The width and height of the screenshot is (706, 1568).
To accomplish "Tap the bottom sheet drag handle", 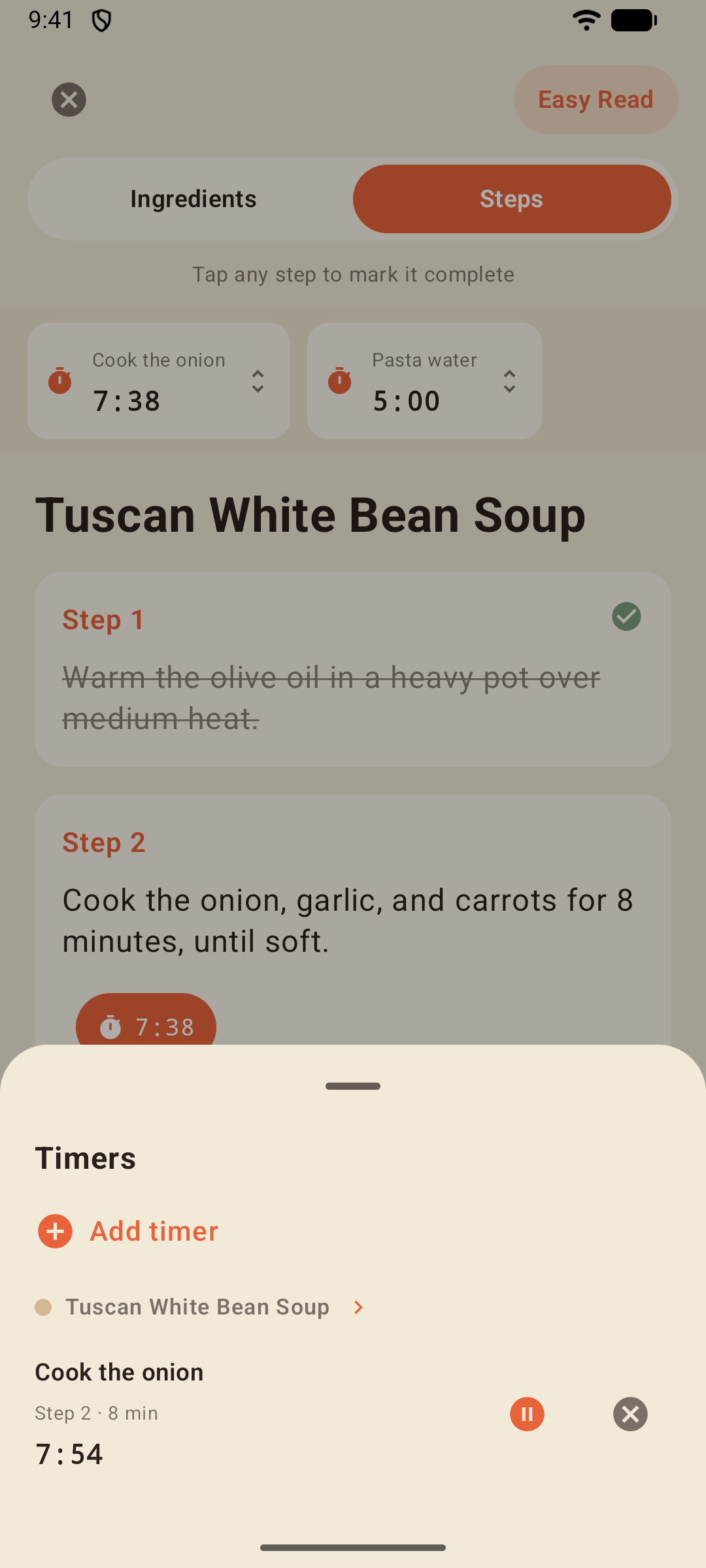I will [x=353, y=1086].
